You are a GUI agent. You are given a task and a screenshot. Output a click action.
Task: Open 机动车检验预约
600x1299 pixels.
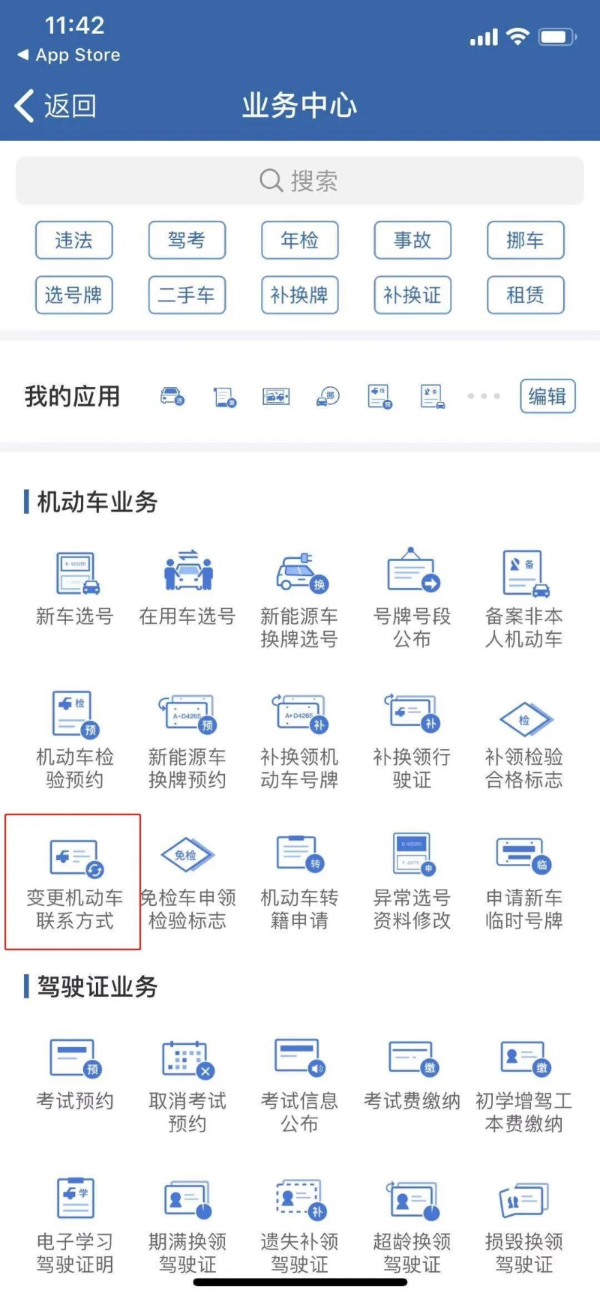tap(75, 740)
